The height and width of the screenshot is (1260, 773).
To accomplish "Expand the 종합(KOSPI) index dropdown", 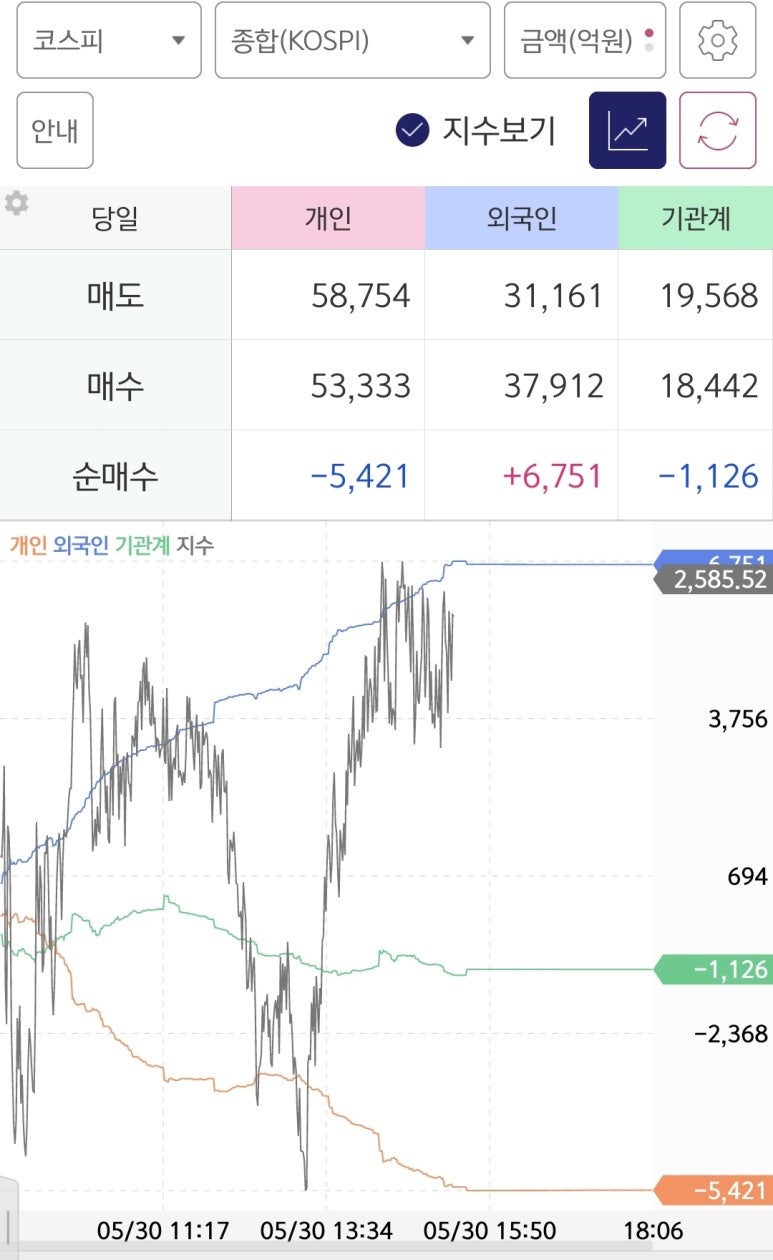I will pos(353,41).
